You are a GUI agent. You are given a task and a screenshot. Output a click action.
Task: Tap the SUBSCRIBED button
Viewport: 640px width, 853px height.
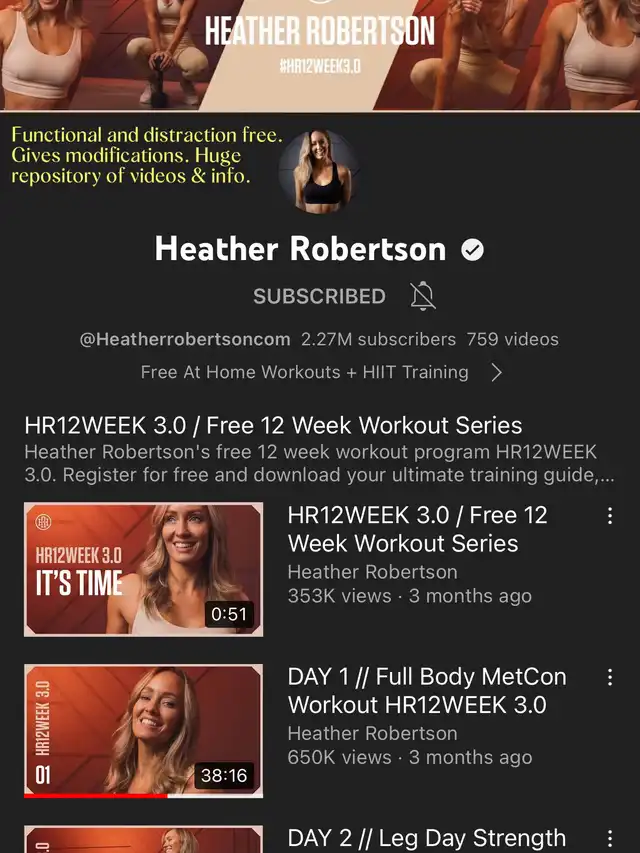click(319, 296)
